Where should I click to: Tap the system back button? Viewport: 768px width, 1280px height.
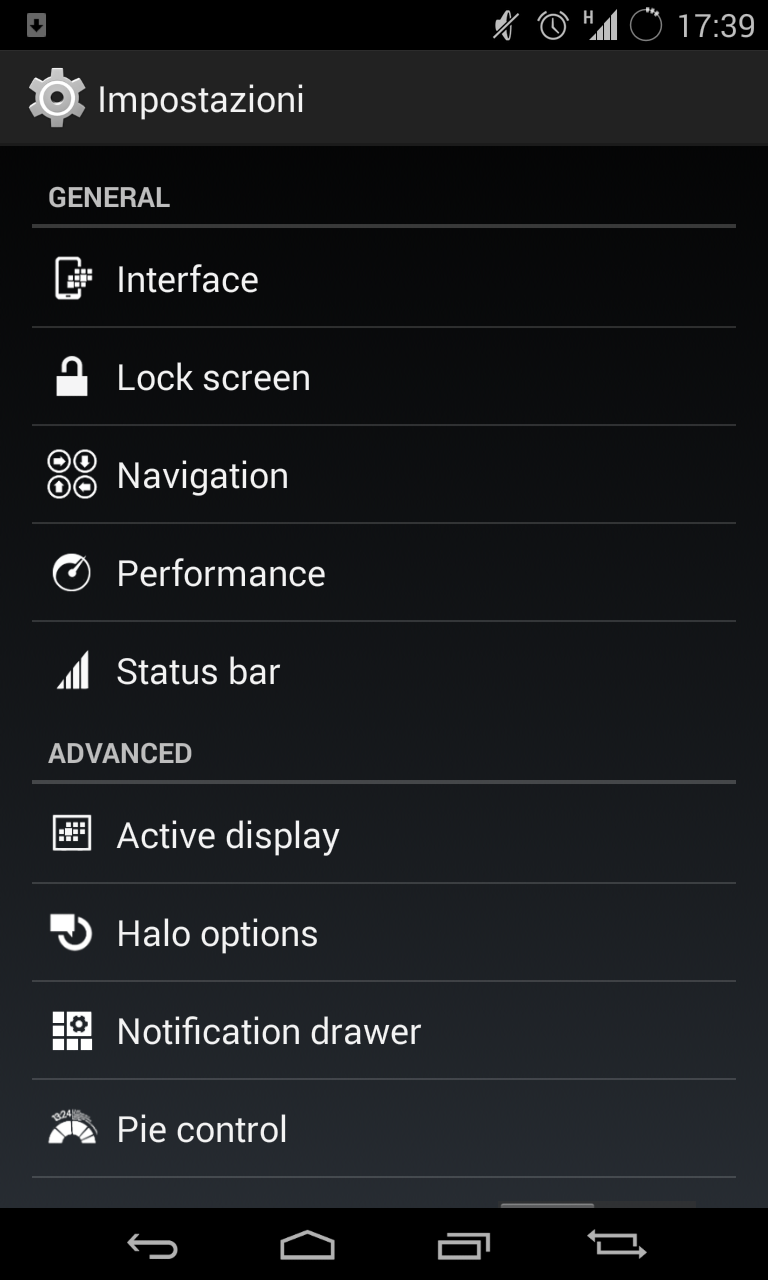152,1245
